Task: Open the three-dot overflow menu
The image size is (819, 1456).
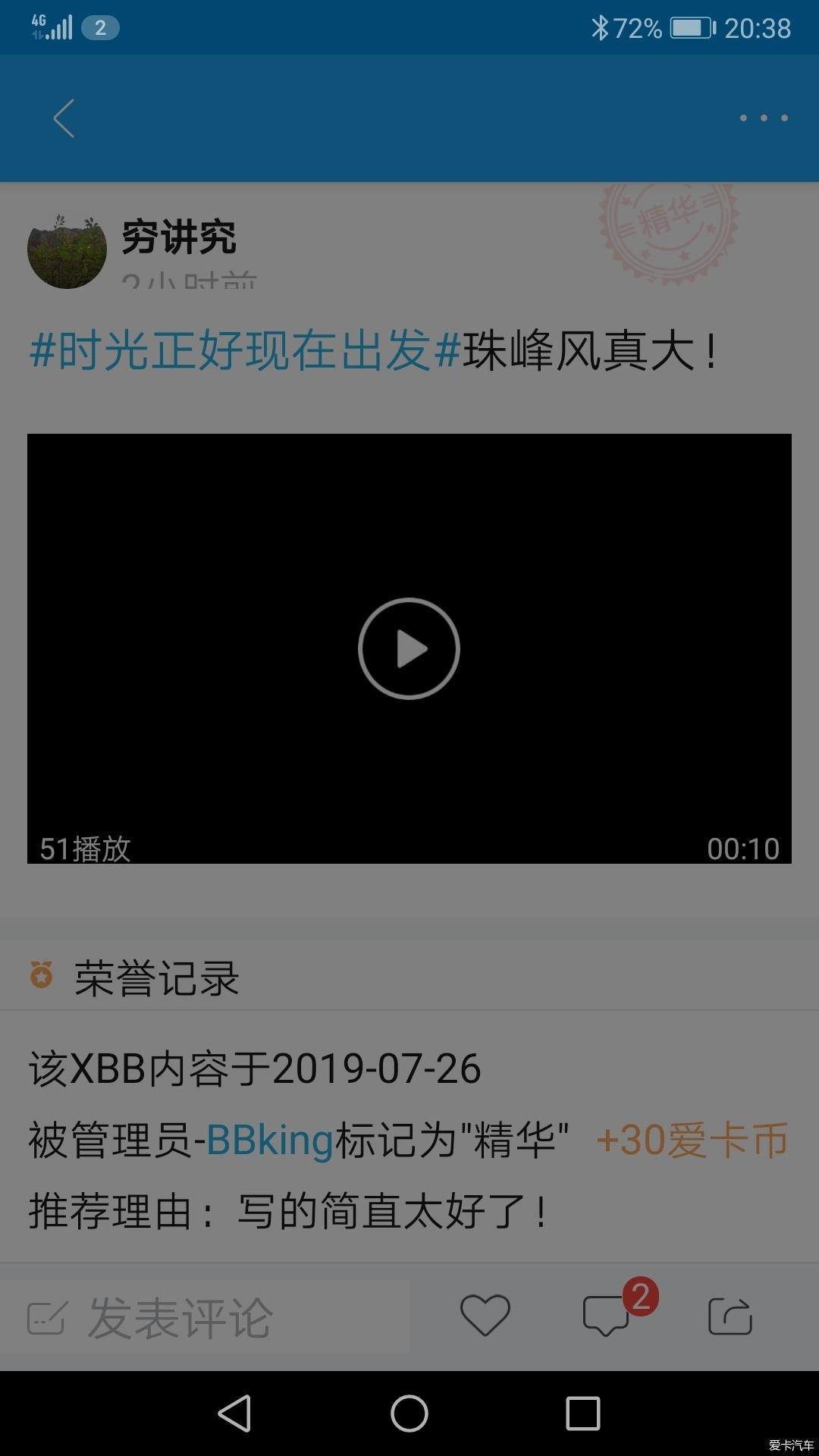Action: tap(764, 118)
